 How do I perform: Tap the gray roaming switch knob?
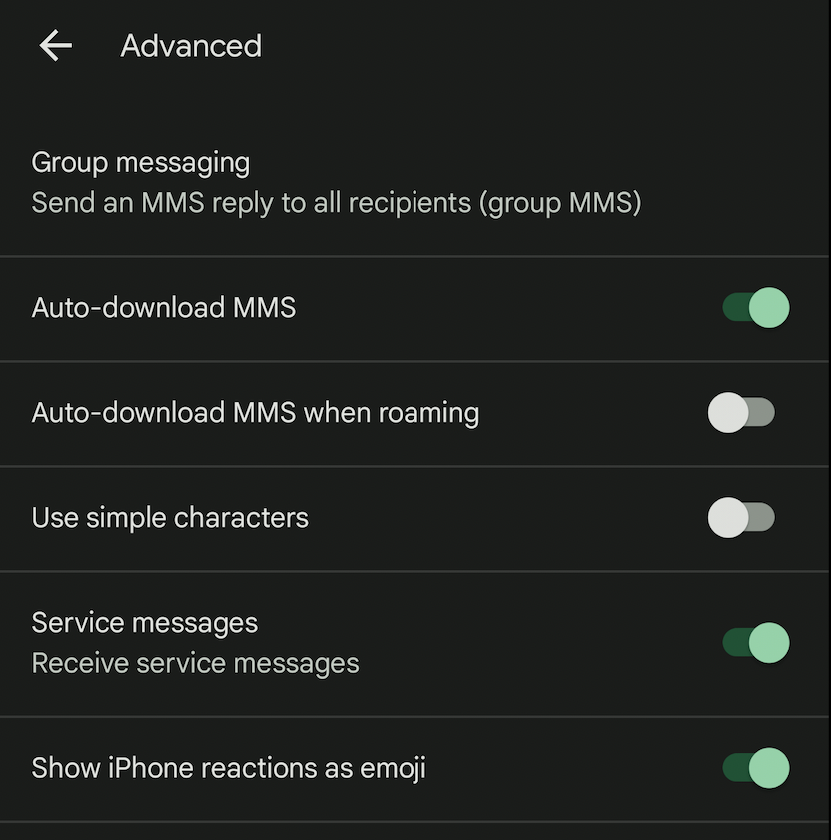pos(729,412)
